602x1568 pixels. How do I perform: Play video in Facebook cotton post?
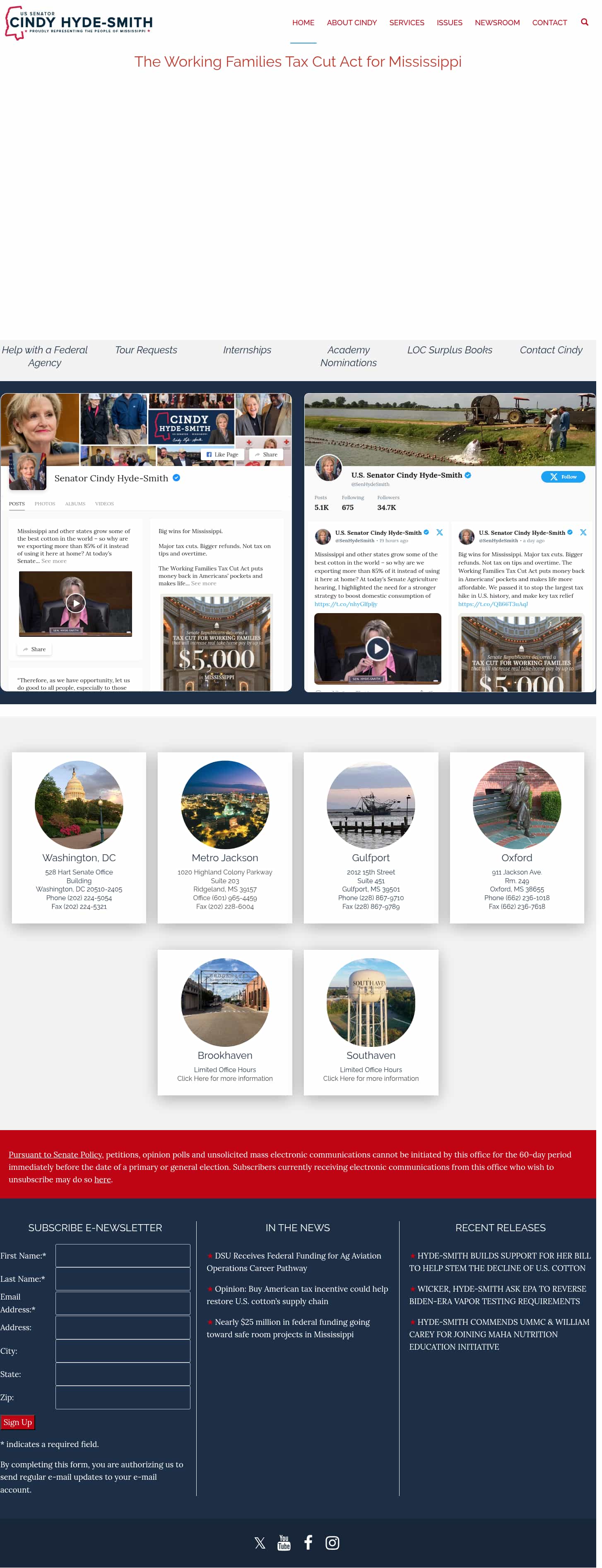(x=75, y=603)
